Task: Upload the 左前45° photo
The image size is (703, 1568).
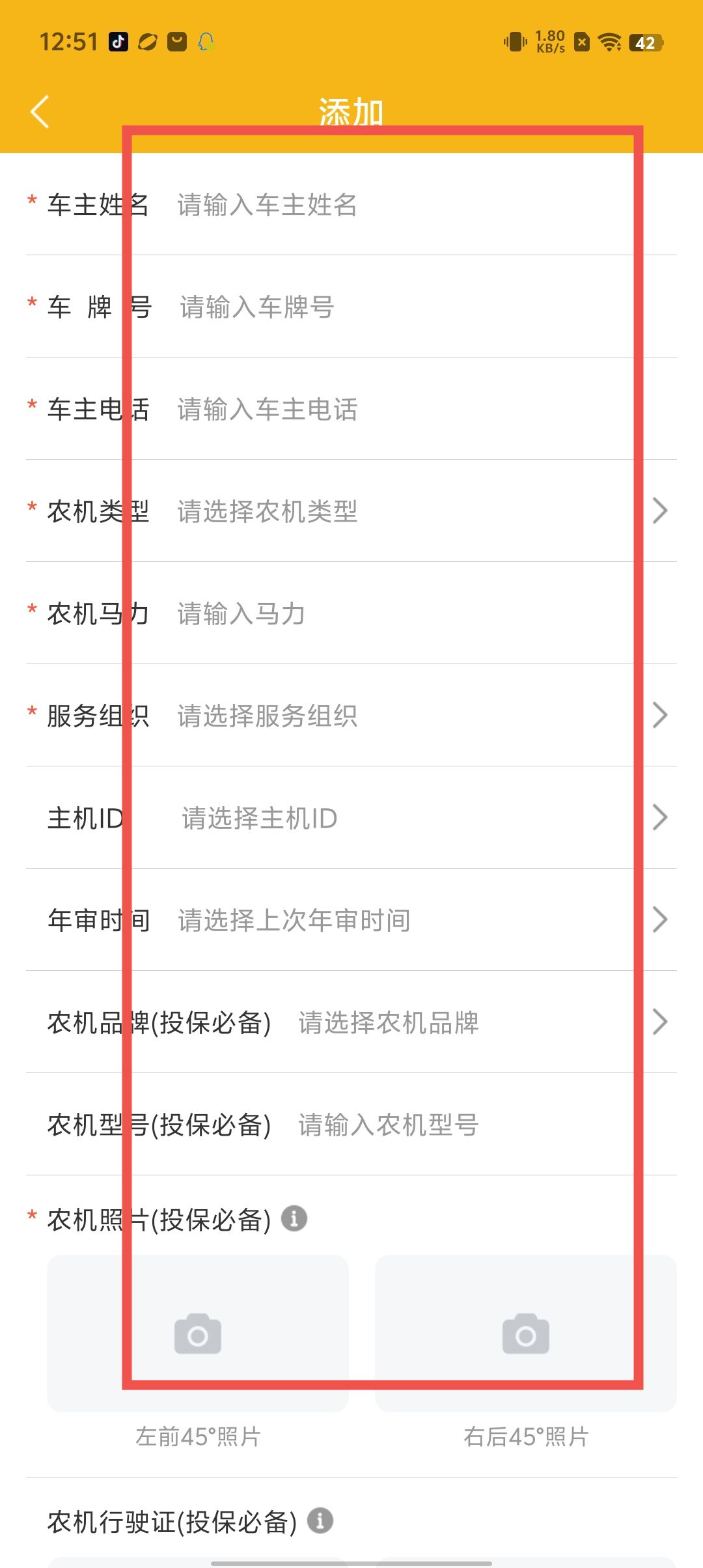Action: (198, 1334)
